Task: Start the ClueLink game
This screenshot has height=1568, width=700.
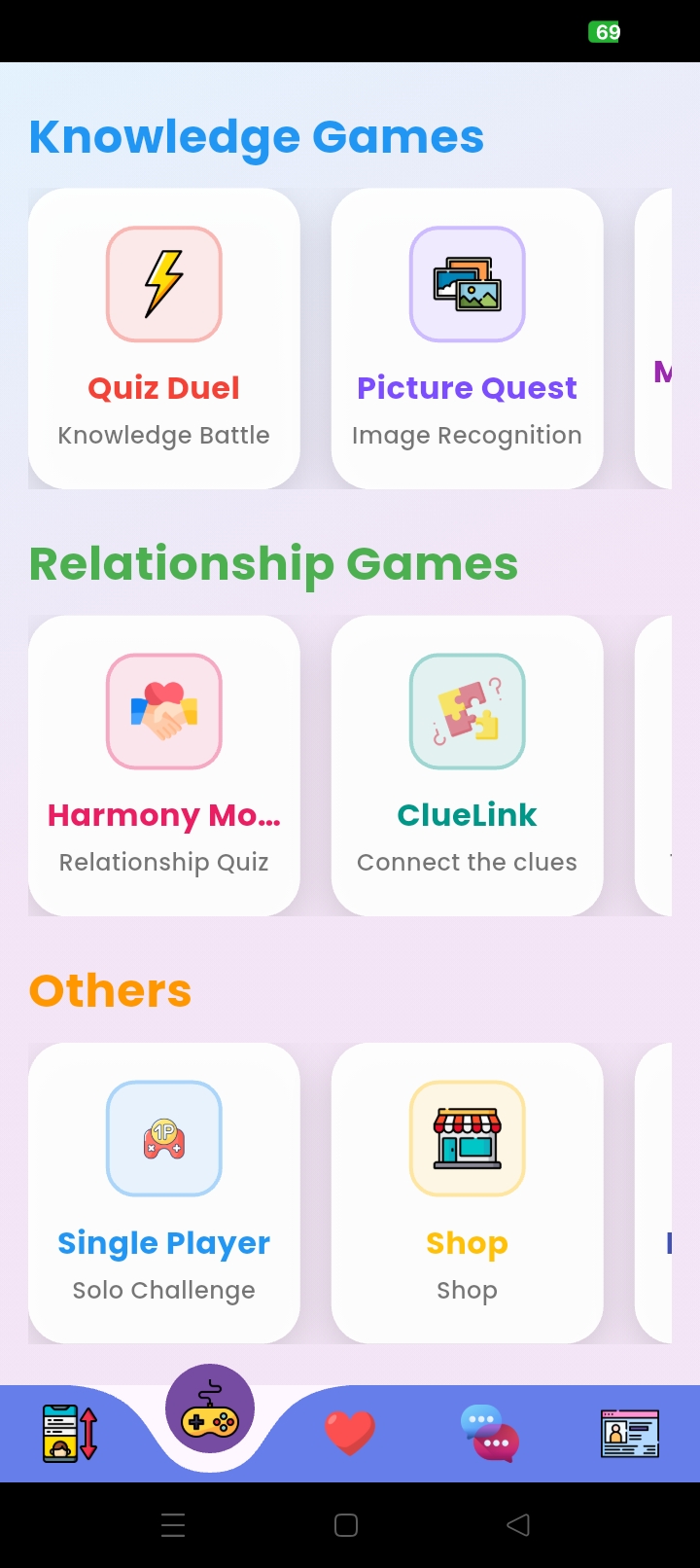Action: [x=467, y=766]
